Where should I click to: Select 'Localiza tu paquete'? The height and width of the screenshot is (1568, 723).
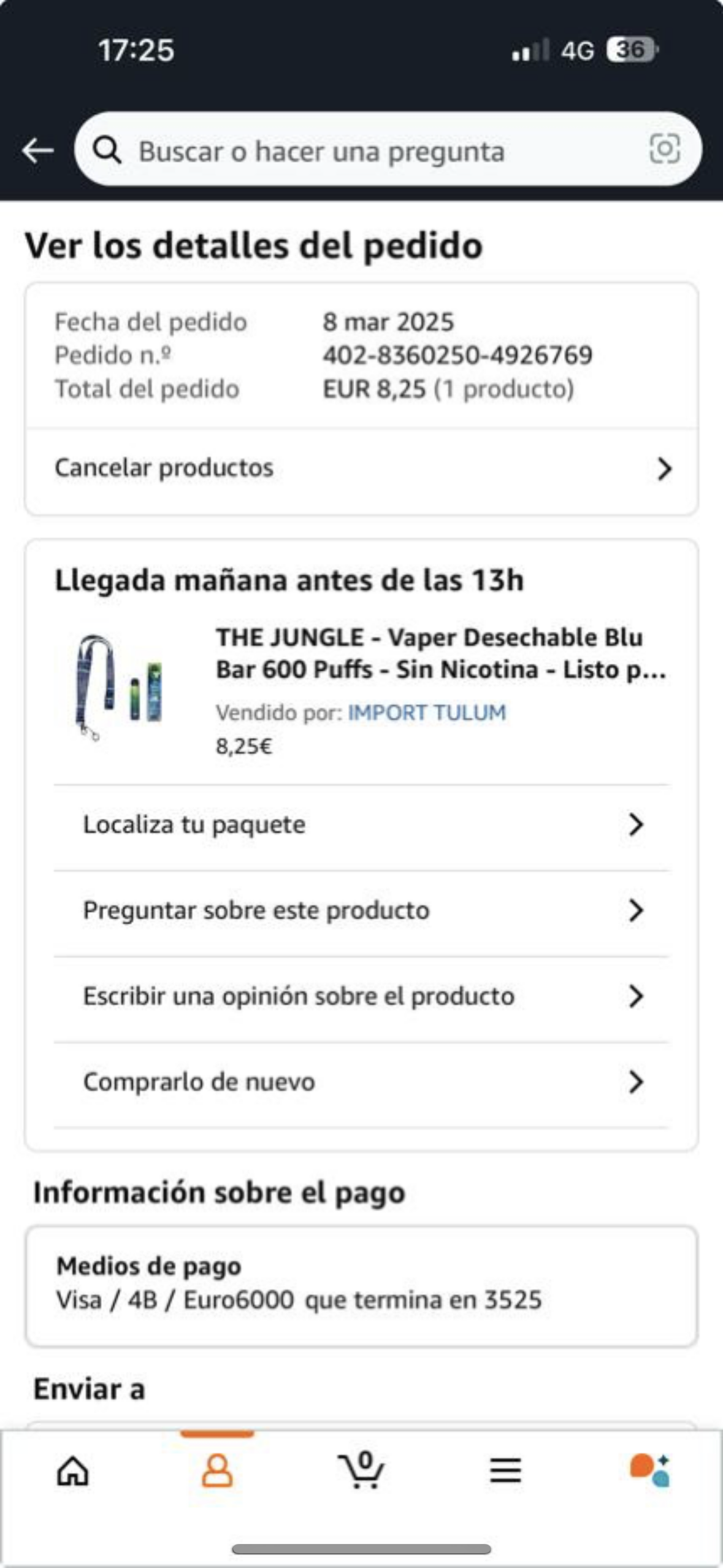point(362,825)
